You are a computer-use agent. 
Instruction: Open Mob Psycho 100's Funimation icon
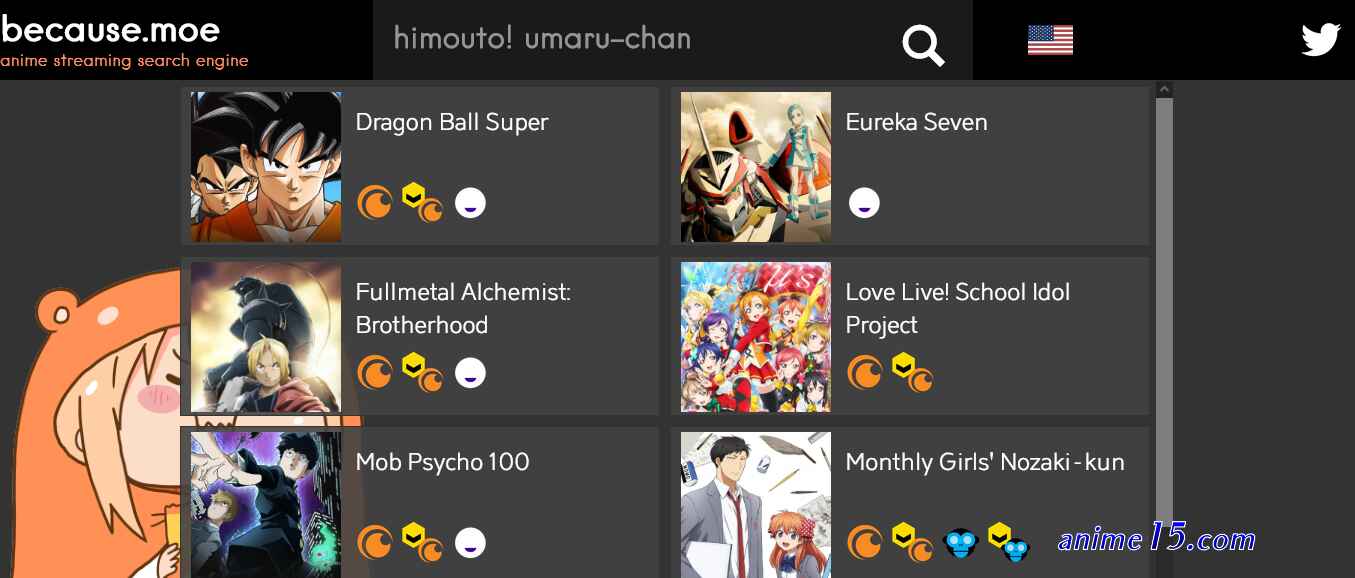pos(470,543)
